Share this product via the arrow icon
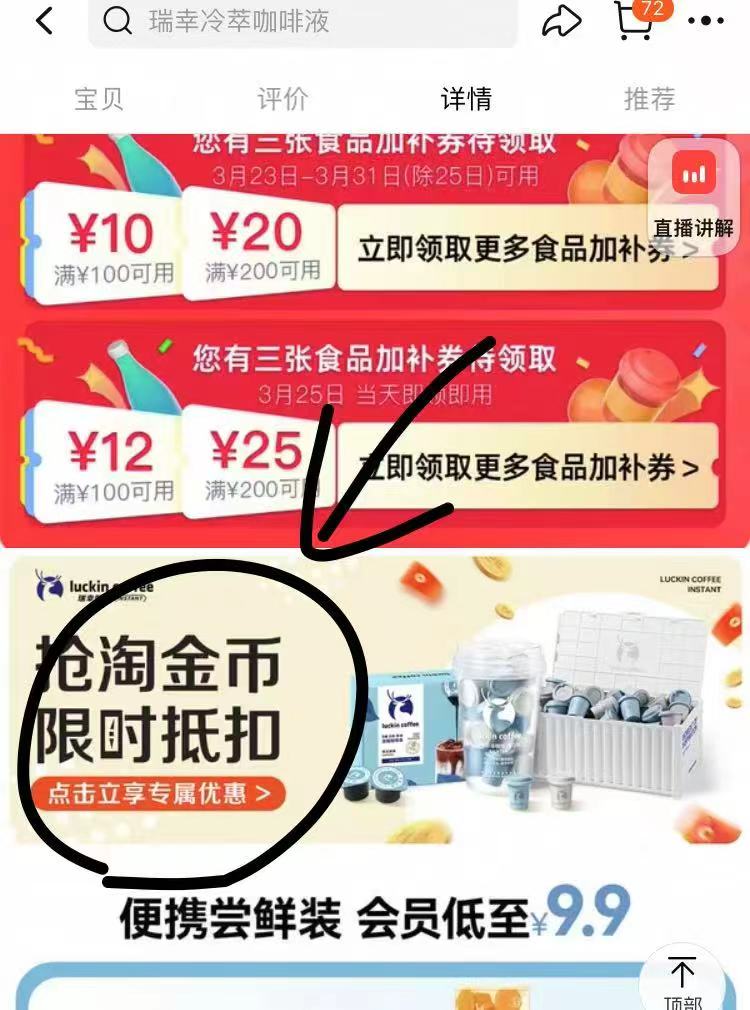Screen dimensions: 750x1010 562,21
